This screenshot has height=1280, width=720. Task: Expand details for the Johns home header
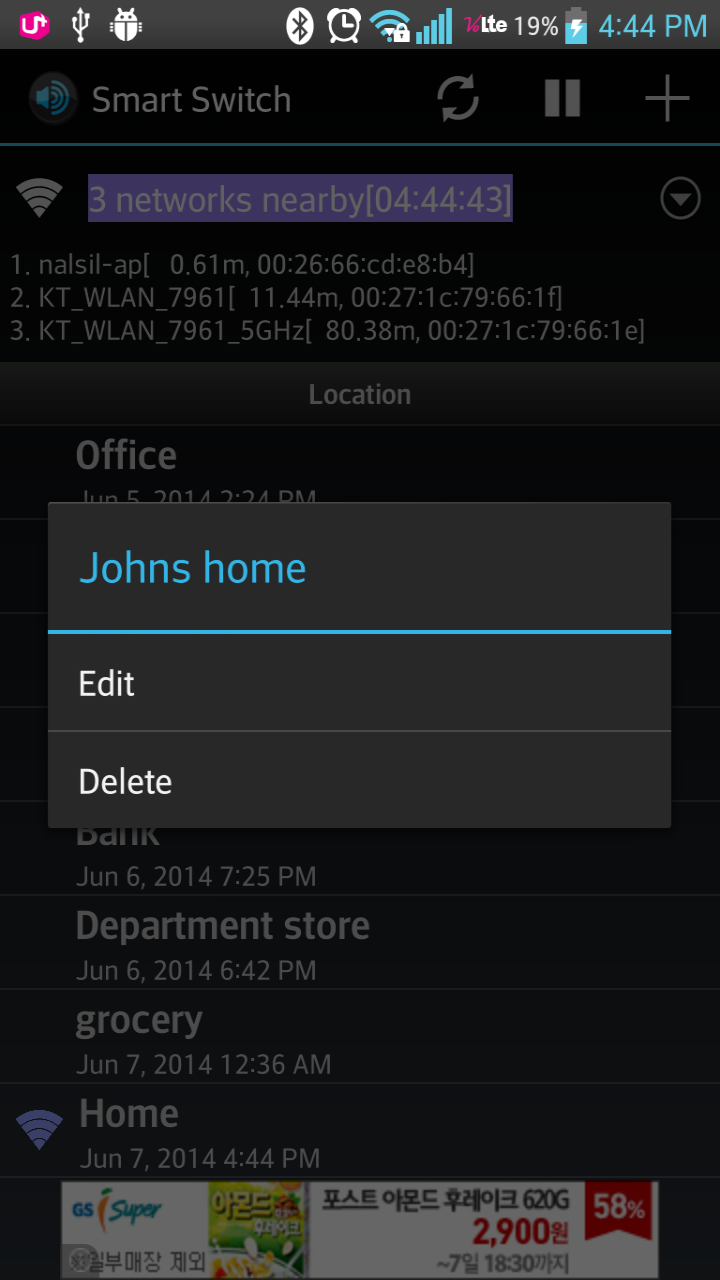pos(192,567)
